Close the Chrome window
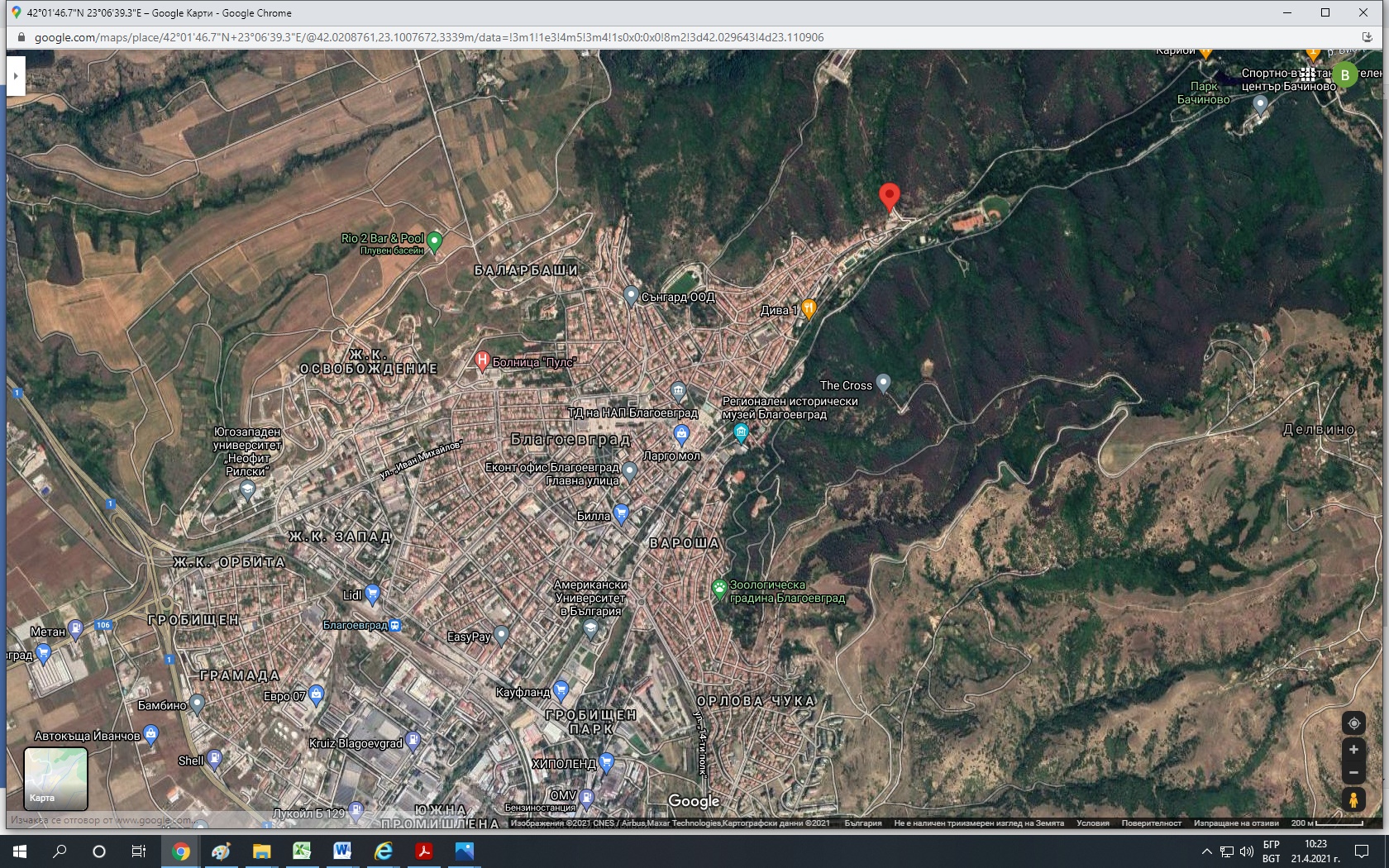1389x868 pixels. click(1363, 12)
